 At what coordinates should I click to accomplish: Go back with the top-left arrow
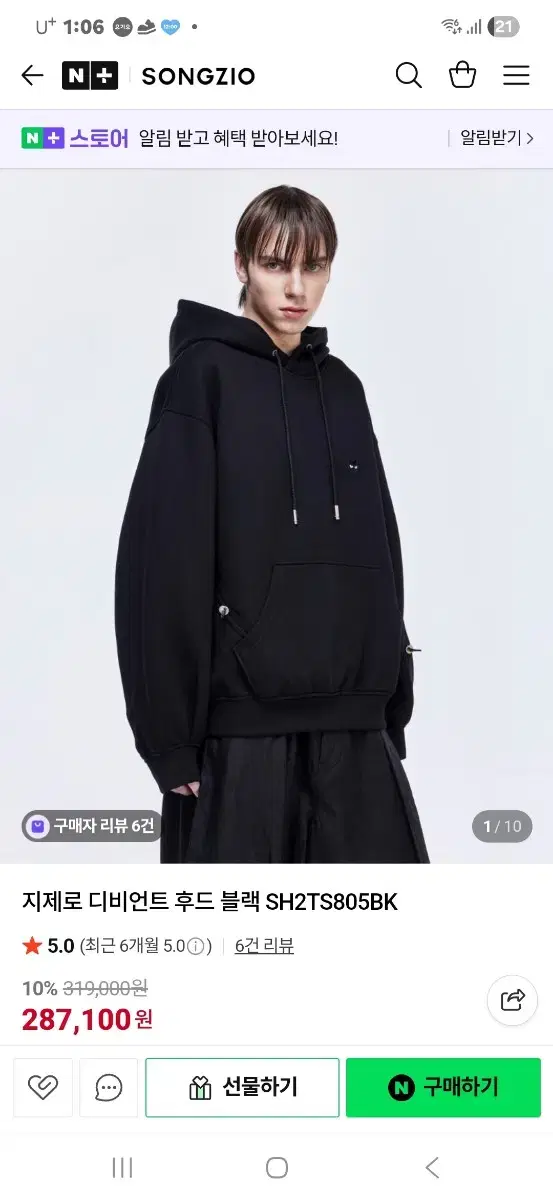coord(32,75)
